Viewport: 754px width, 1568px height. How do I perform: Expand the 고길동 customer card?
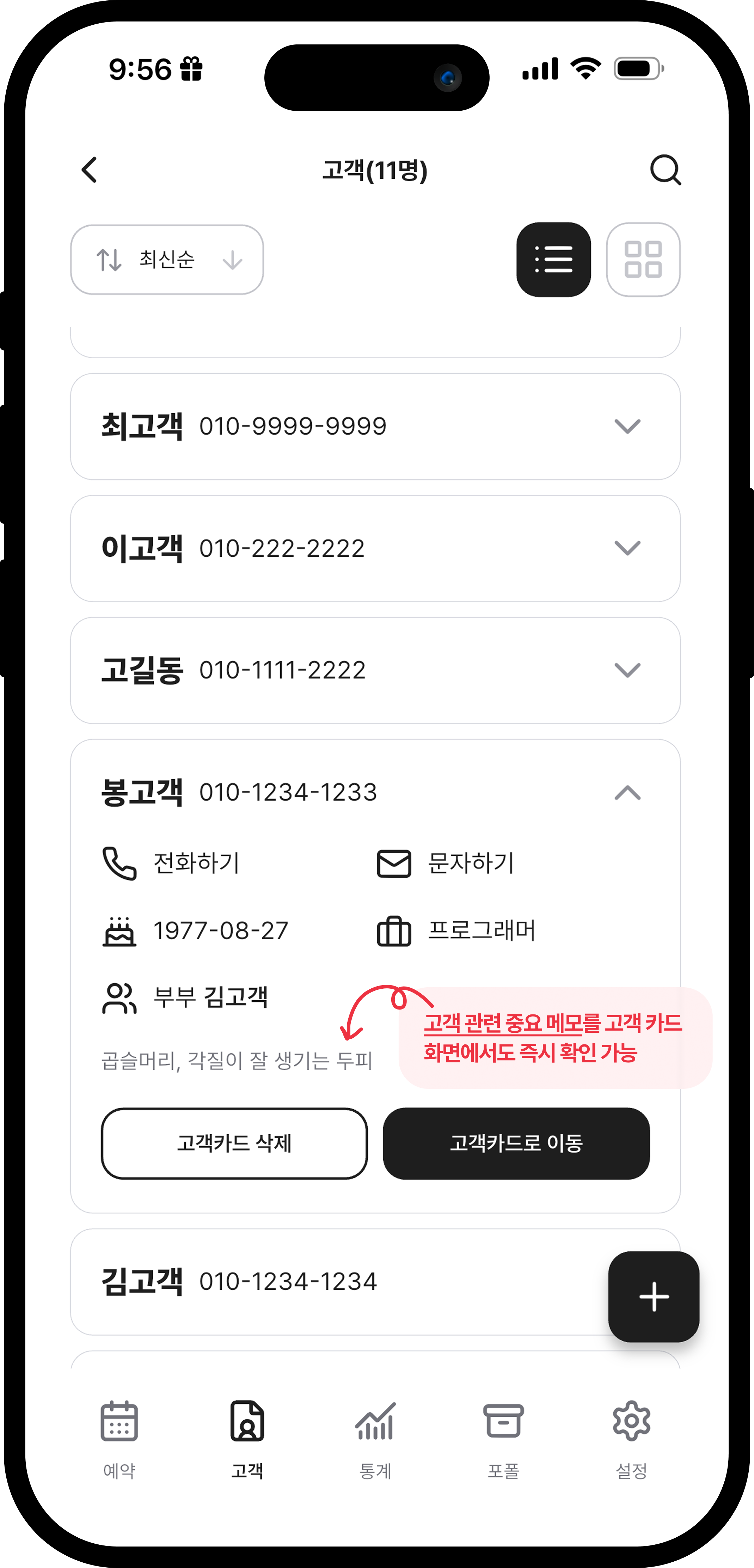tap(627, 670)
